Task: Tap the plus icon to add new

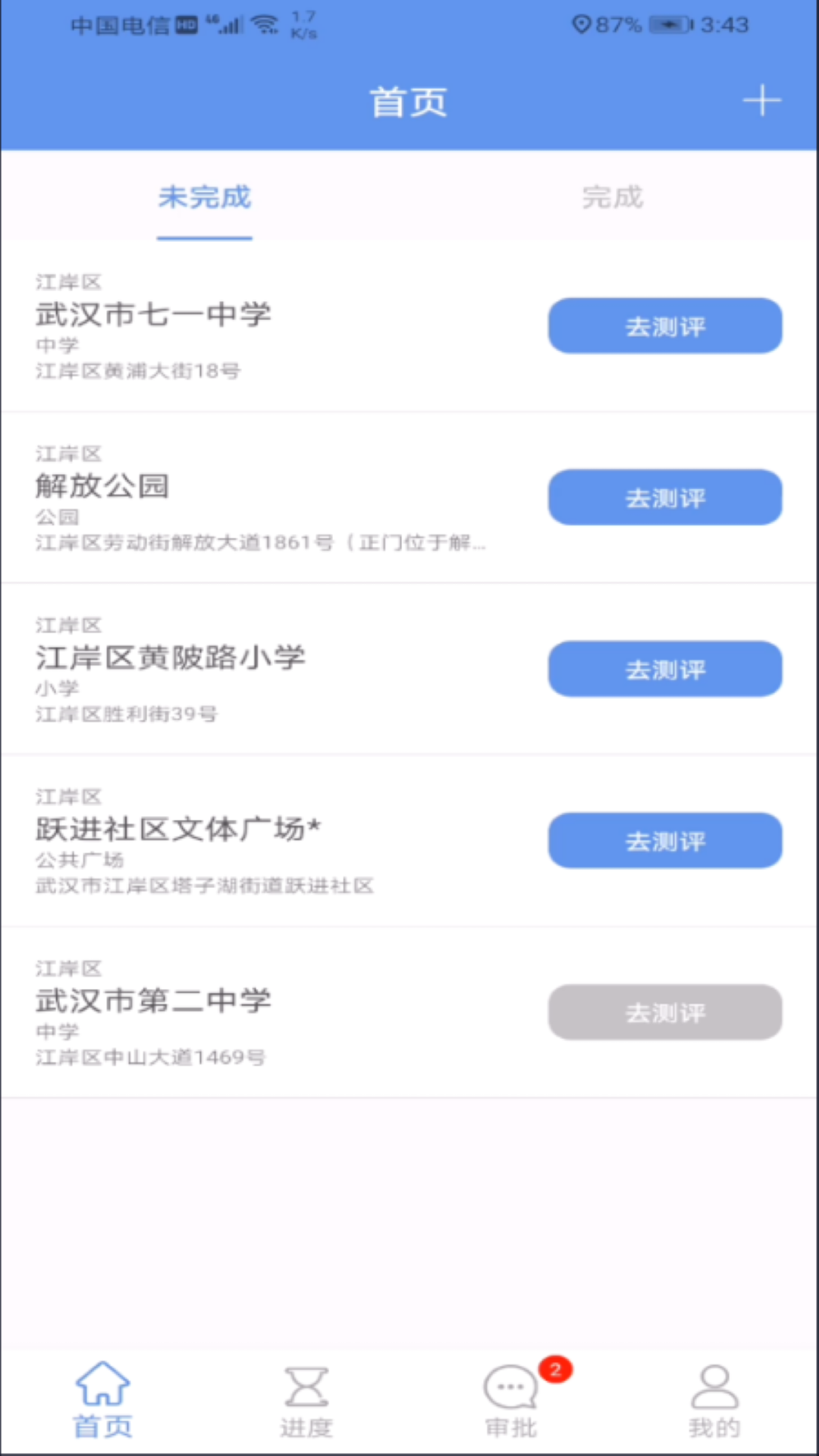Action: click(x=761, y=101)
